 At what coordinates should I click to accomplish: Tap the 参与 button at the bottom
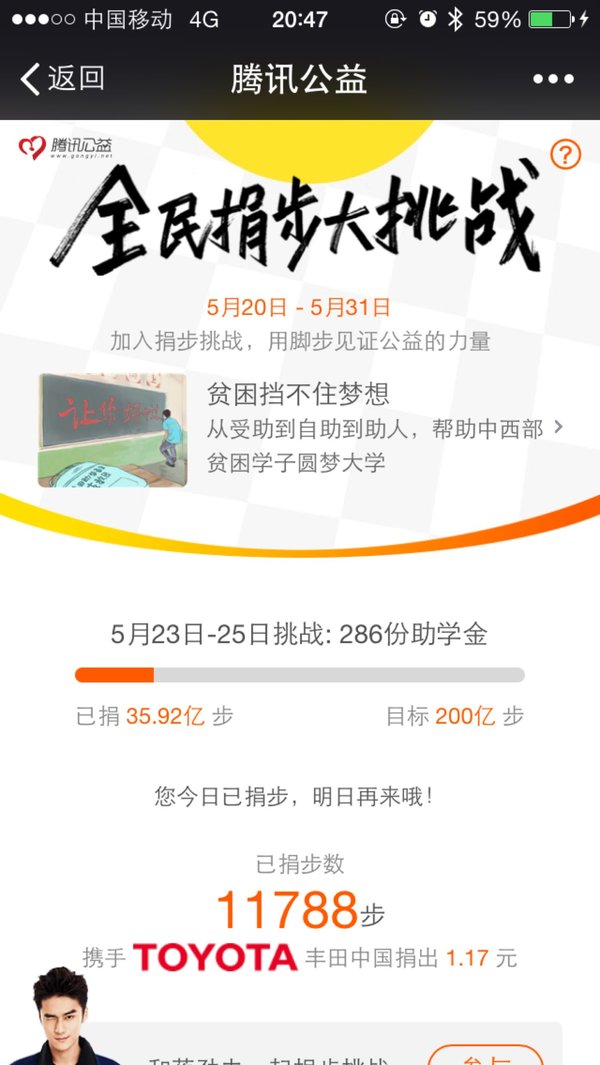pos(486,1055)
